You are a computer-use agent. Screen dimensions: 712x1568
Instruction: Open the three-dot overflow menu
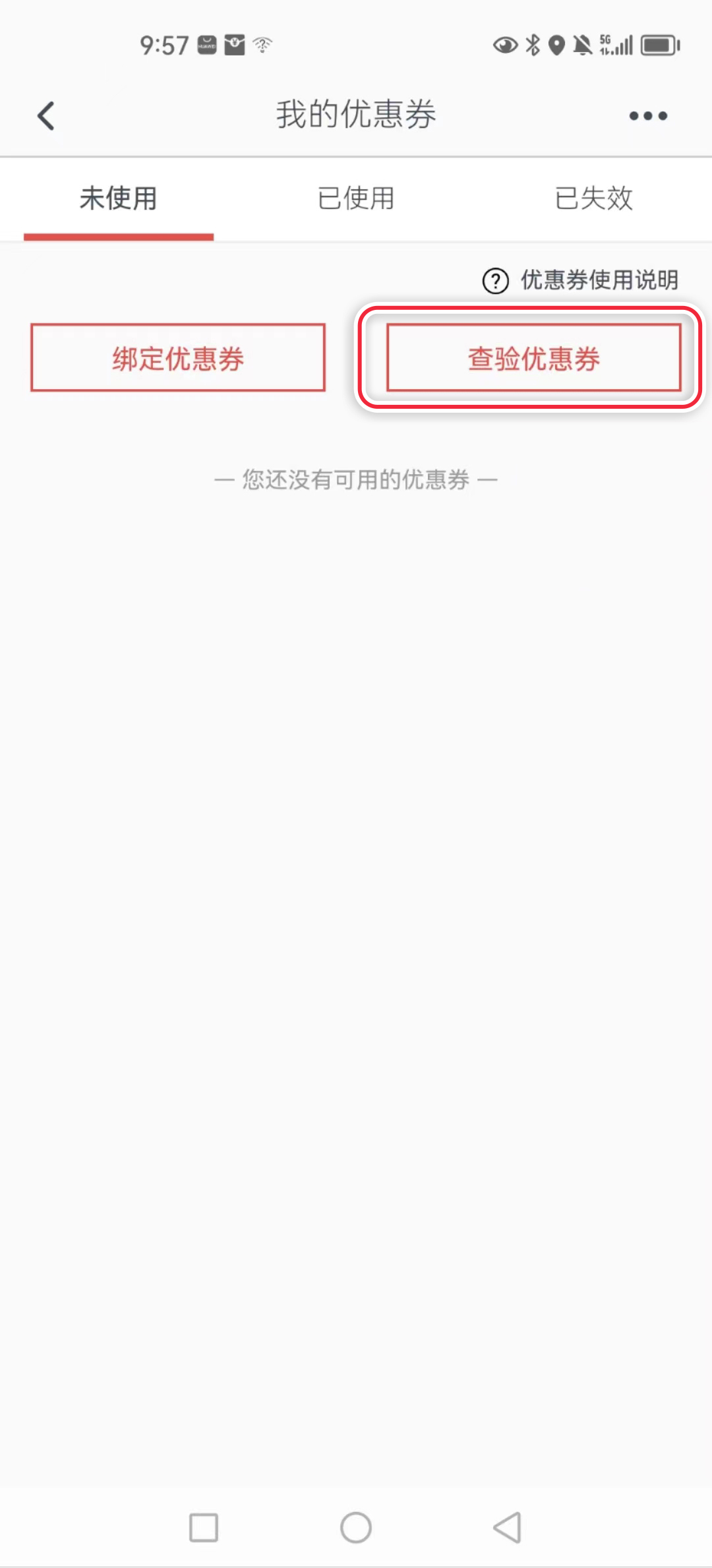point(648,116)
